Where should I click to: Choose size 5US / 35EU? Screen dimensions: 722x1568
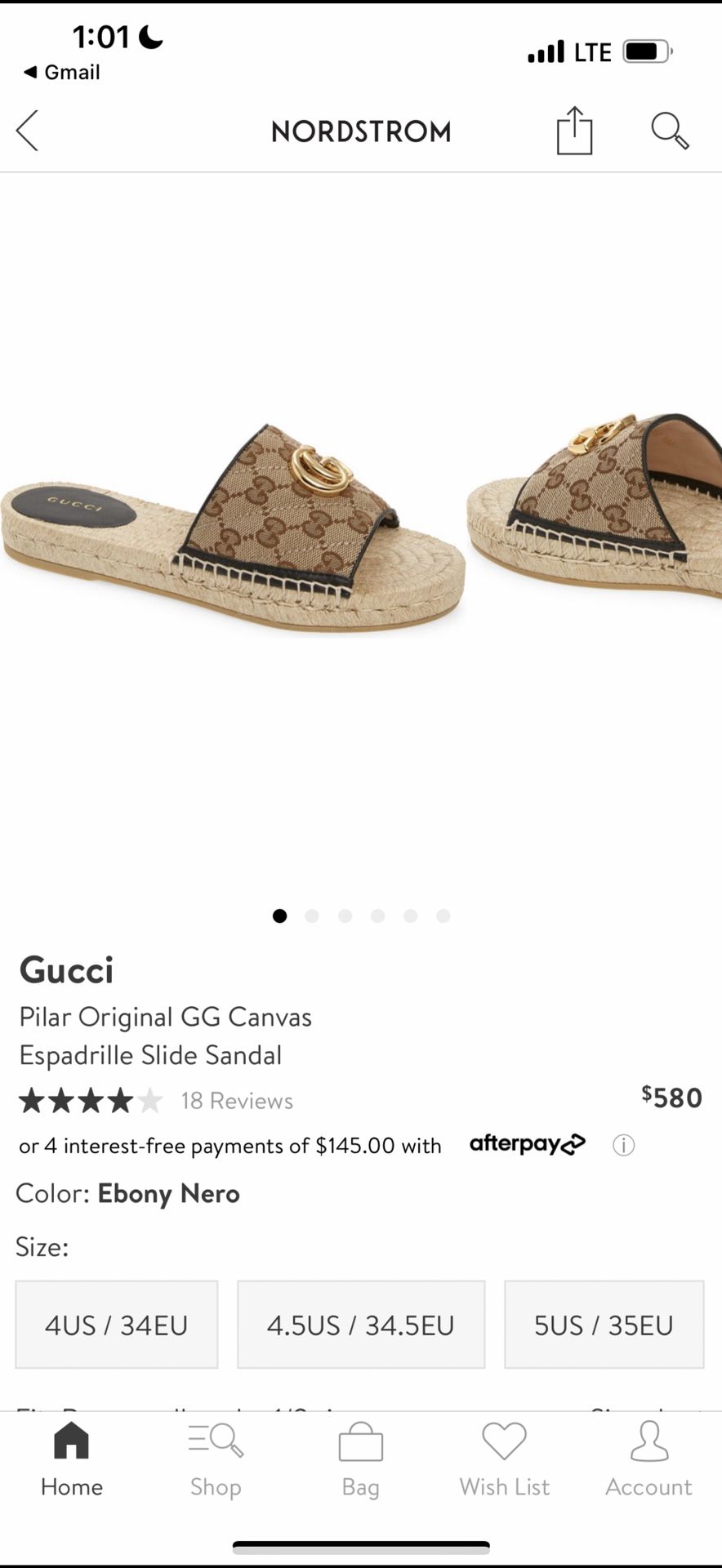click(x=604, y=1324)
